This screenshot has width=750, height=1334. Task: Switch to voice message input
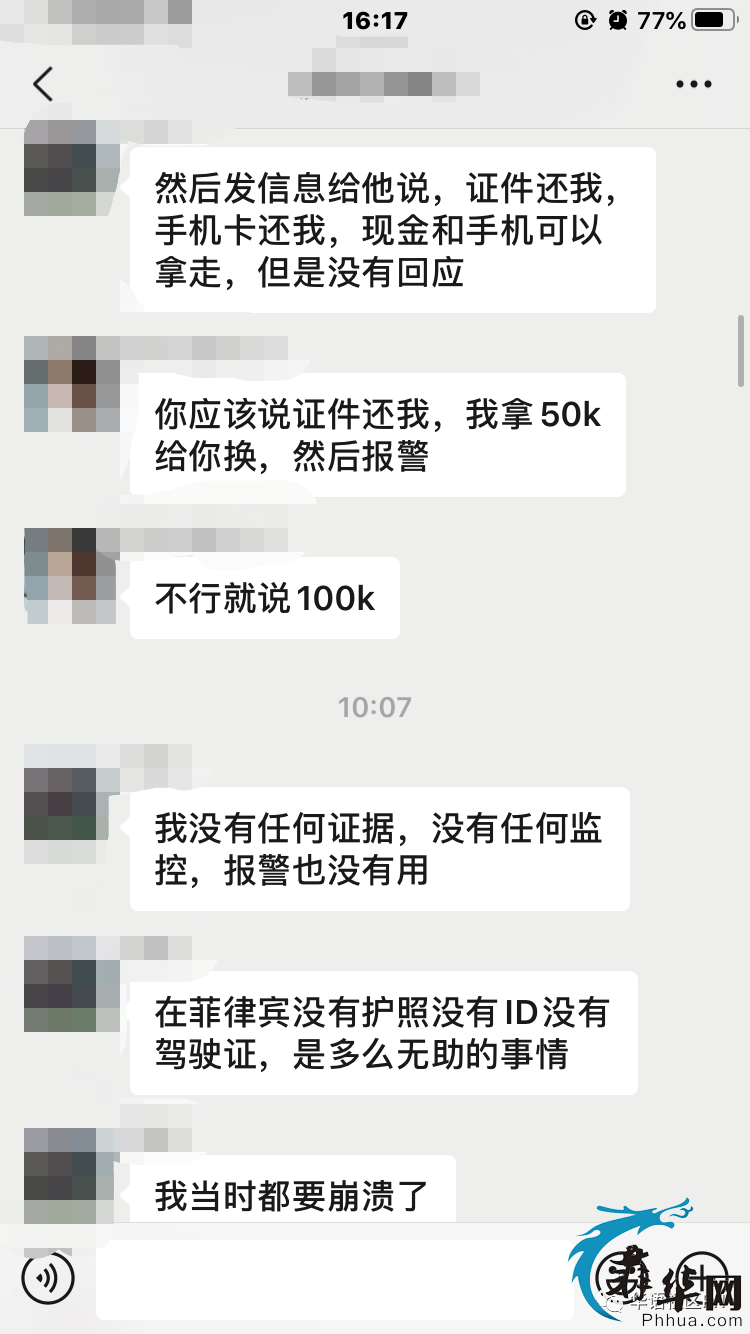(47, 1277)
